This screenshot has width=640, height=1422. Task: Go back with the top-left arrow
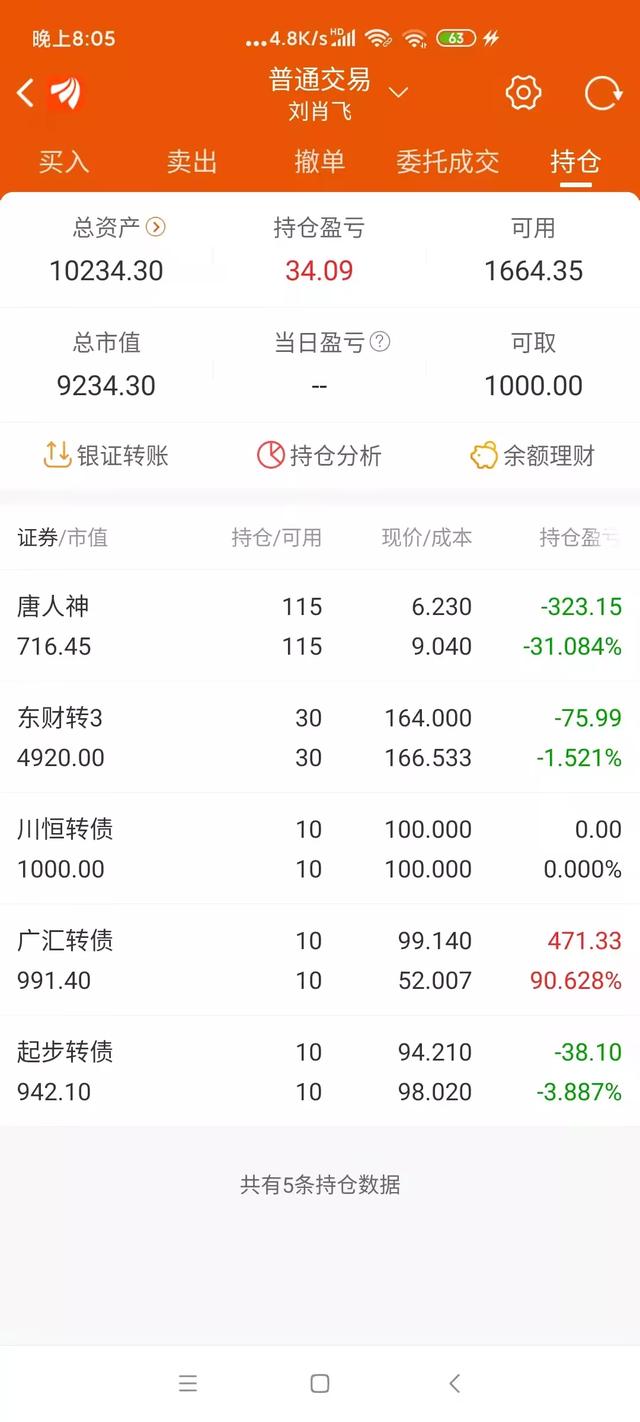pyautogui.click(x=25, y=94)
